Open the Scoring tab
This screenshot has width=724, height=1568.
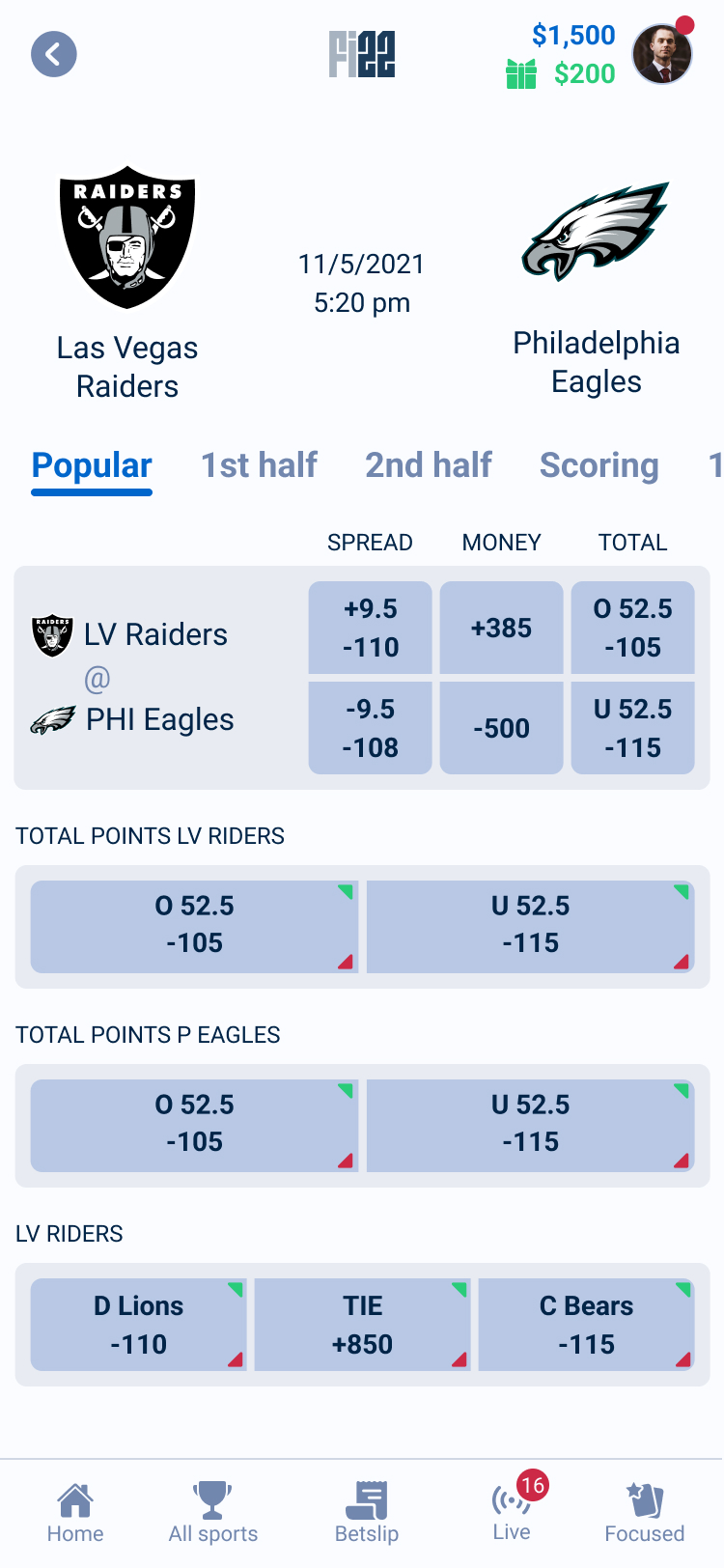tap(599, 465)
